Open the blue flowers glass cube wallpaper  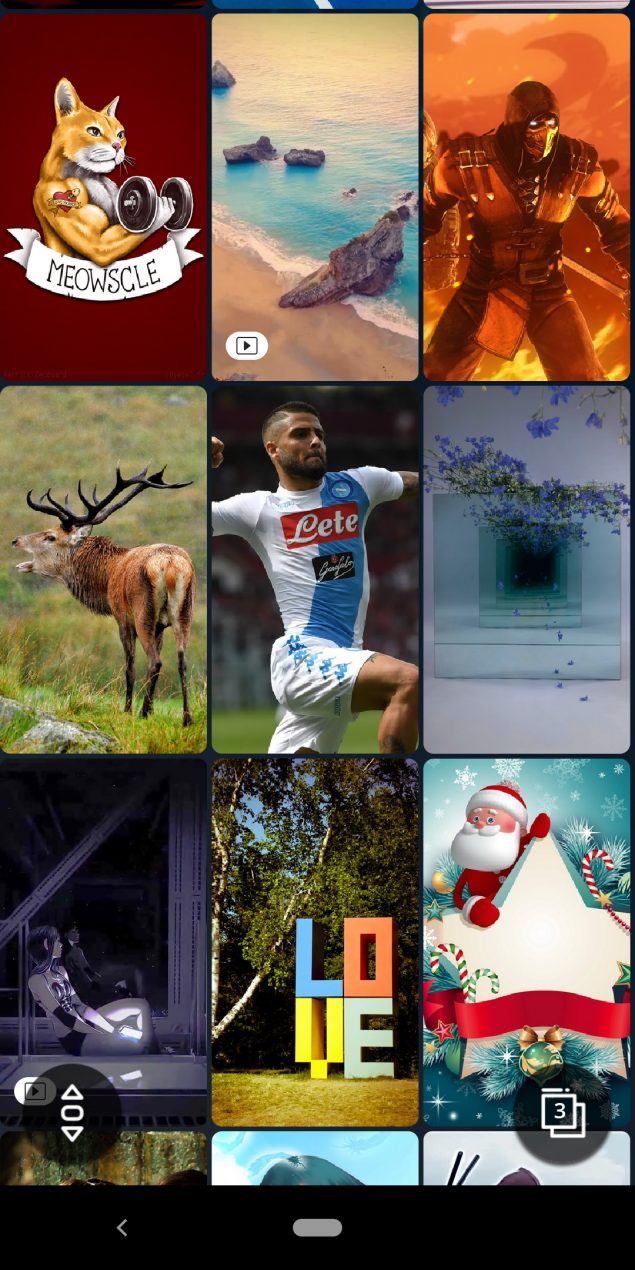[x=527, y=569]
